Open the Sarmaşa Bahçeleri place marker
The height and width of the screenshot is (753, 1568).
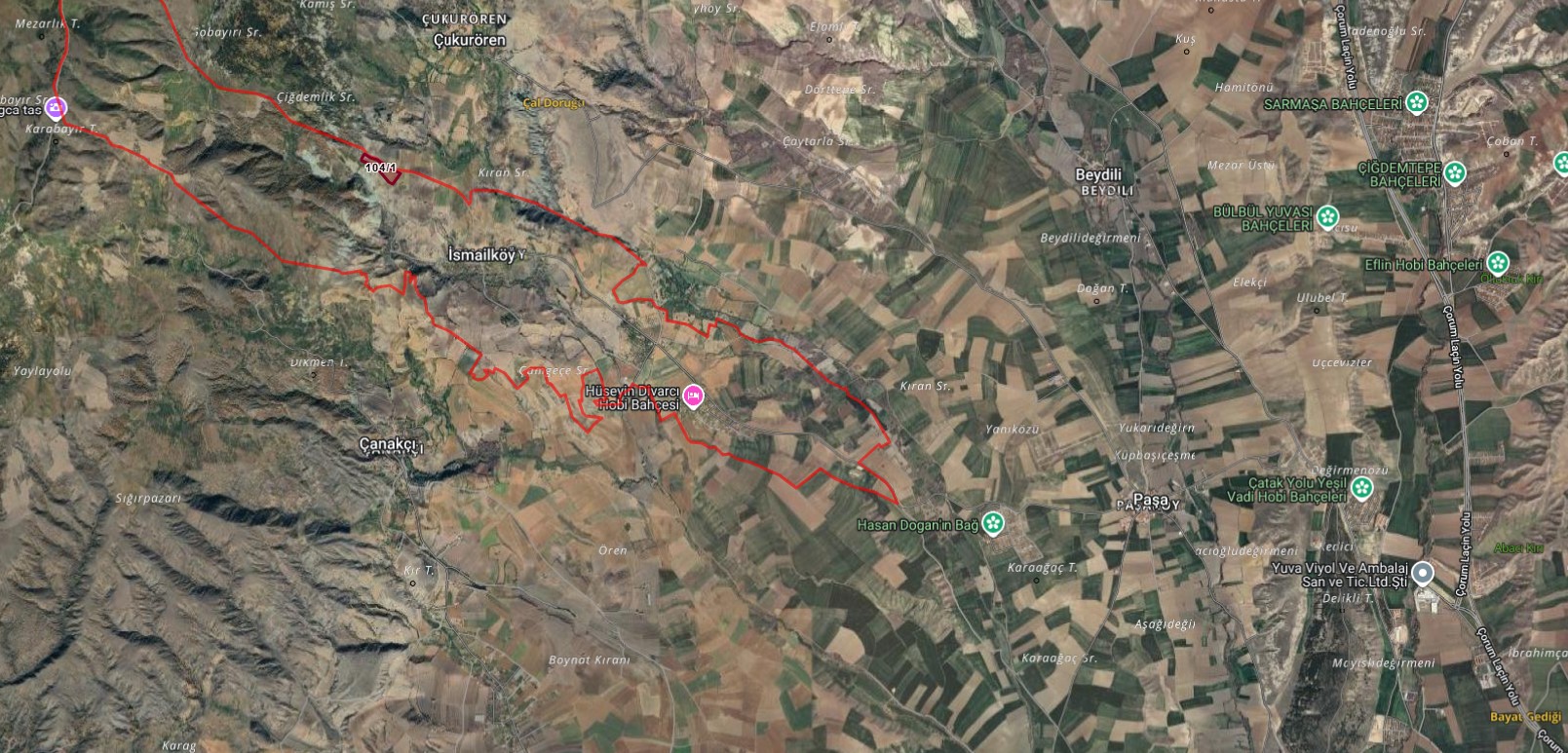1417,101
